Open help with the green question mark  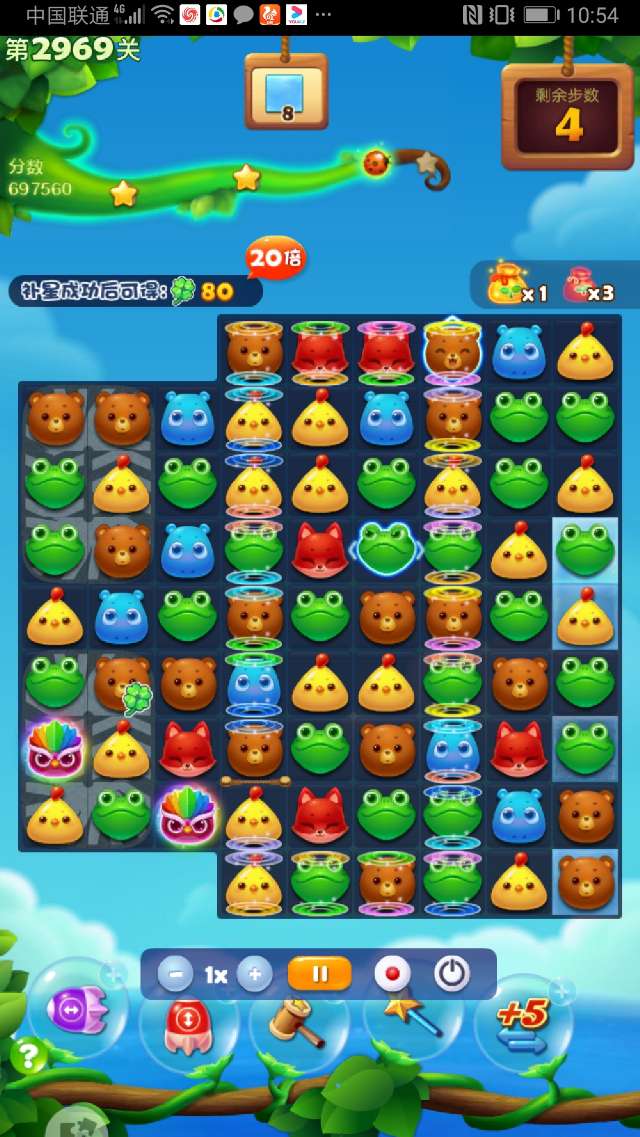pyautogui.click(x=28, y=1056)
